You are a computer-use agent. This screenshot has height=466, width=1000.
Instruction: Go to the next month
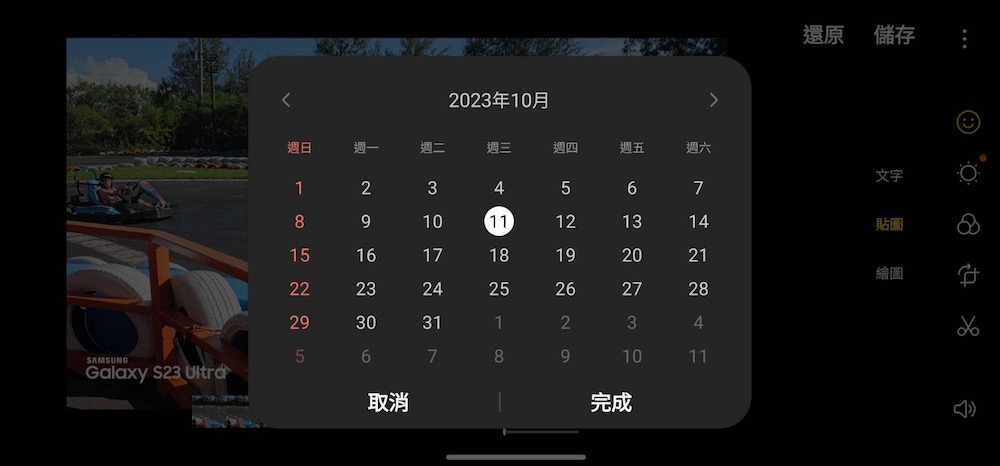pyautogui.click(x=713, y=100)
